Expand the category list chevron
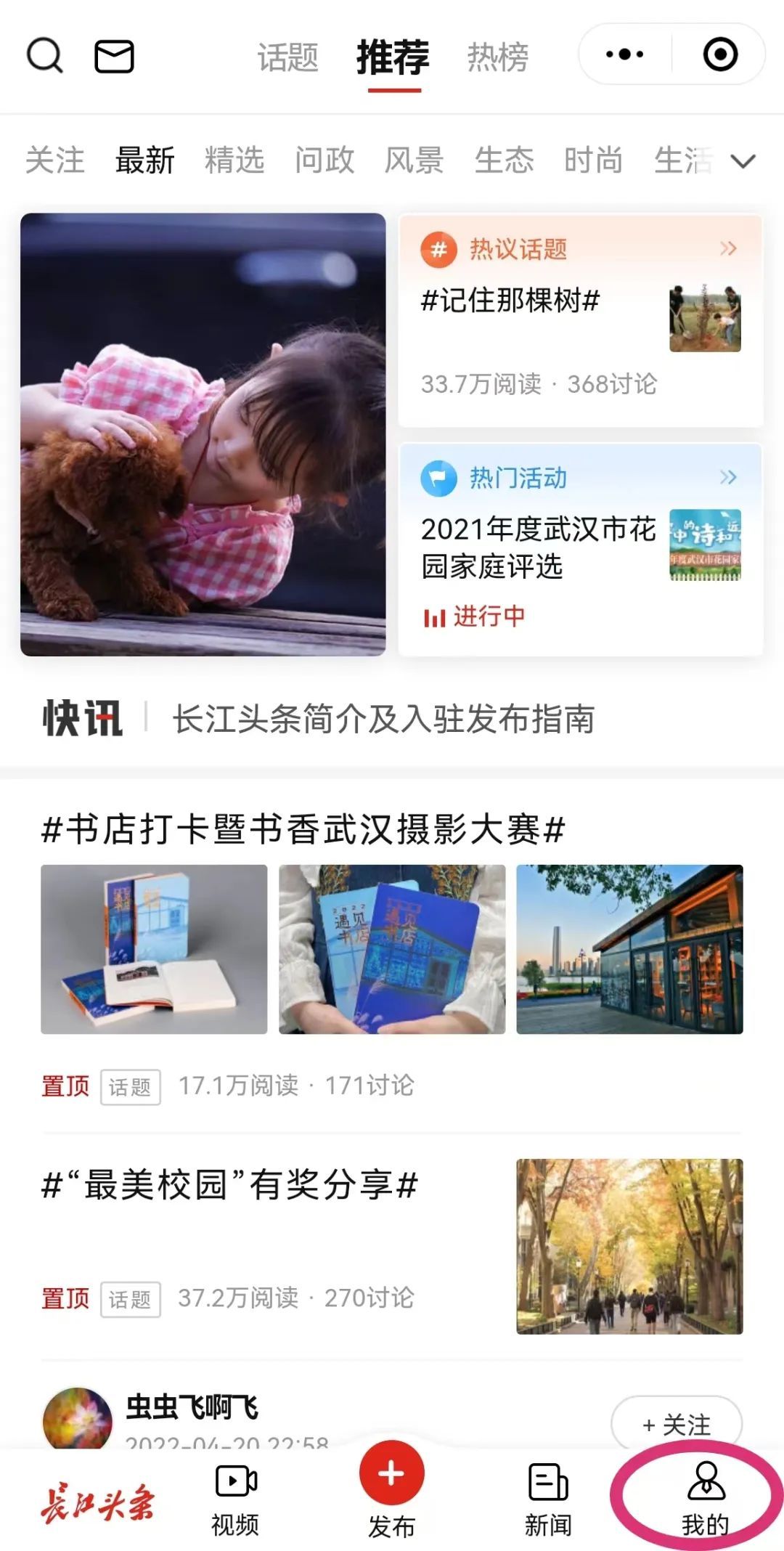Screen dimensions: 784x1551 coord(743,160)
